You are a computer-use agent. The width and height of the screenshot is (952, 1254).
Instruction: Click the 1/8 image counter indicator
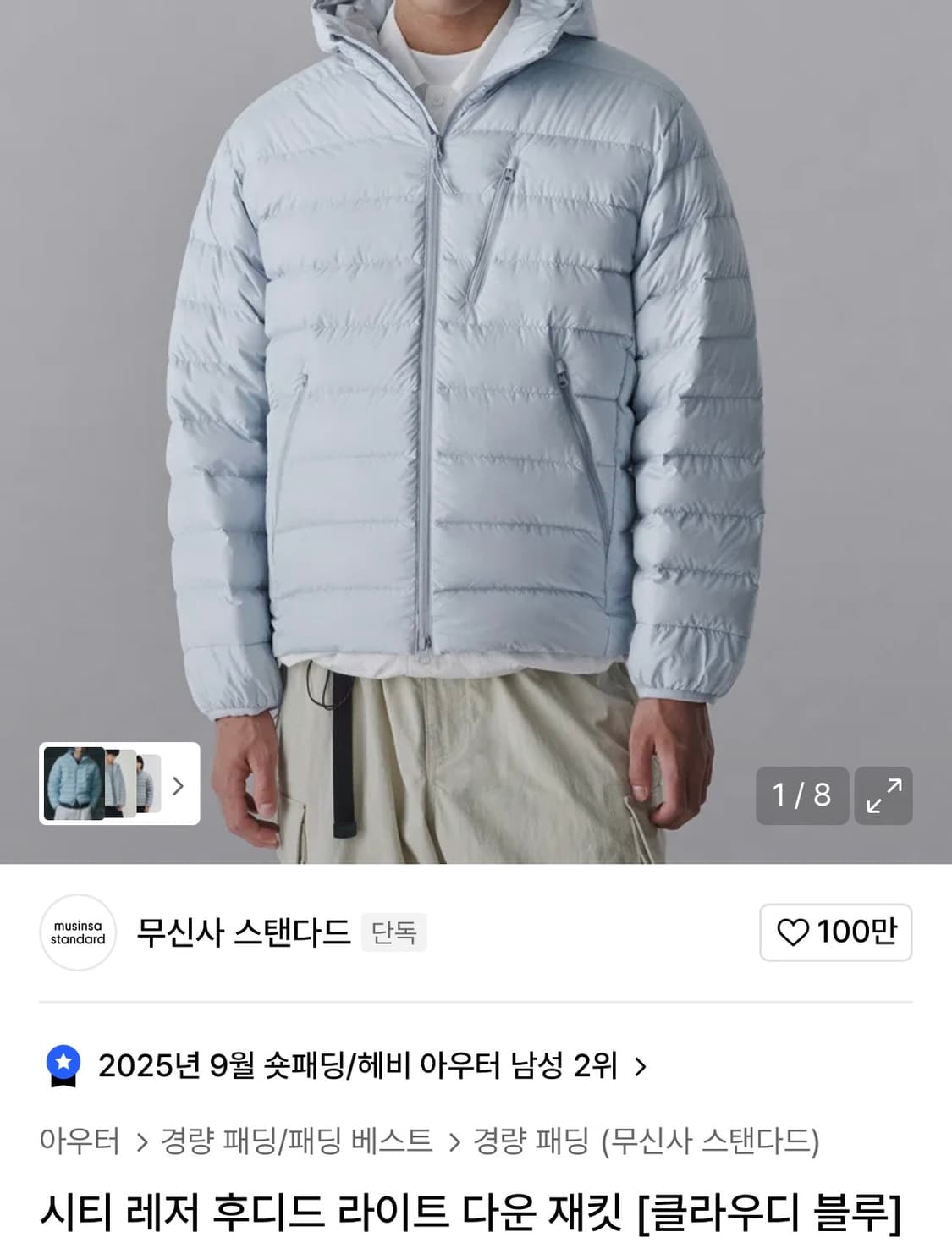[x=800, y=795]
